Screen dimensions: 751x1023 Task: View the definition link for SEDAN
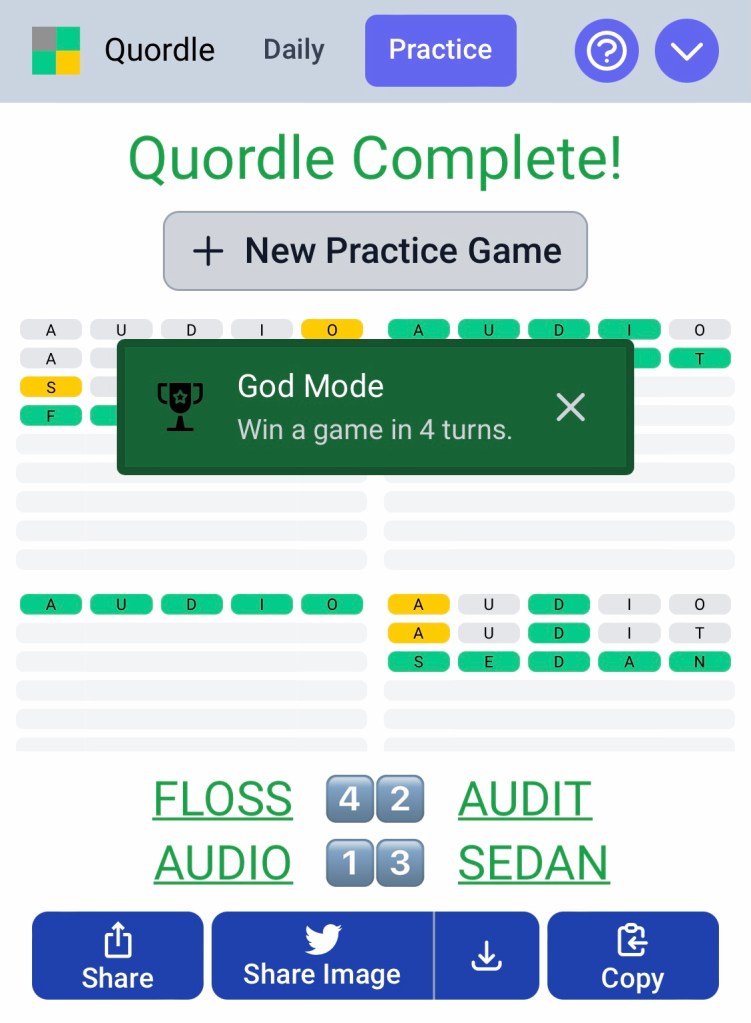point(533,863)
